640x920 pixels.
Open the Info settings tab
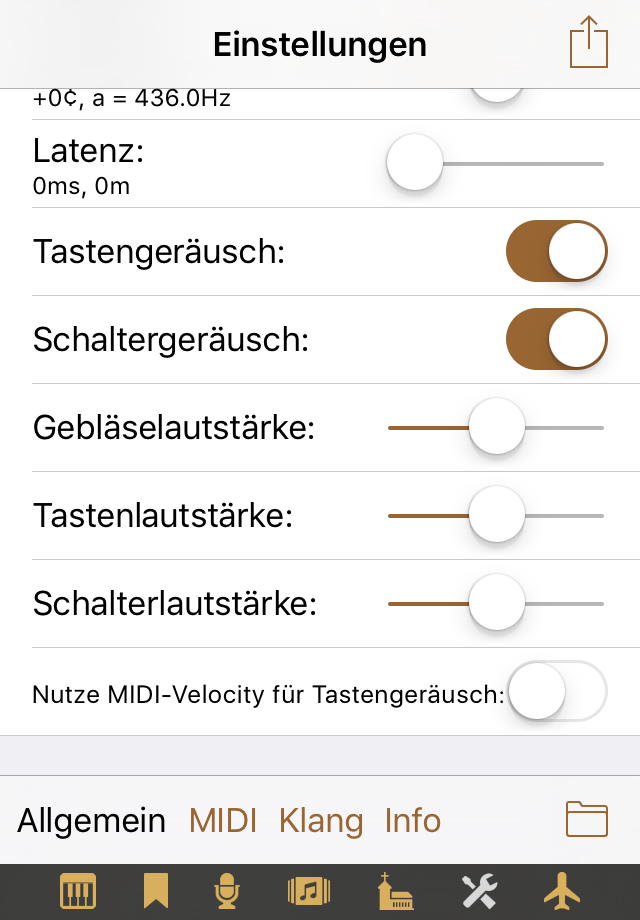point(412,821)
